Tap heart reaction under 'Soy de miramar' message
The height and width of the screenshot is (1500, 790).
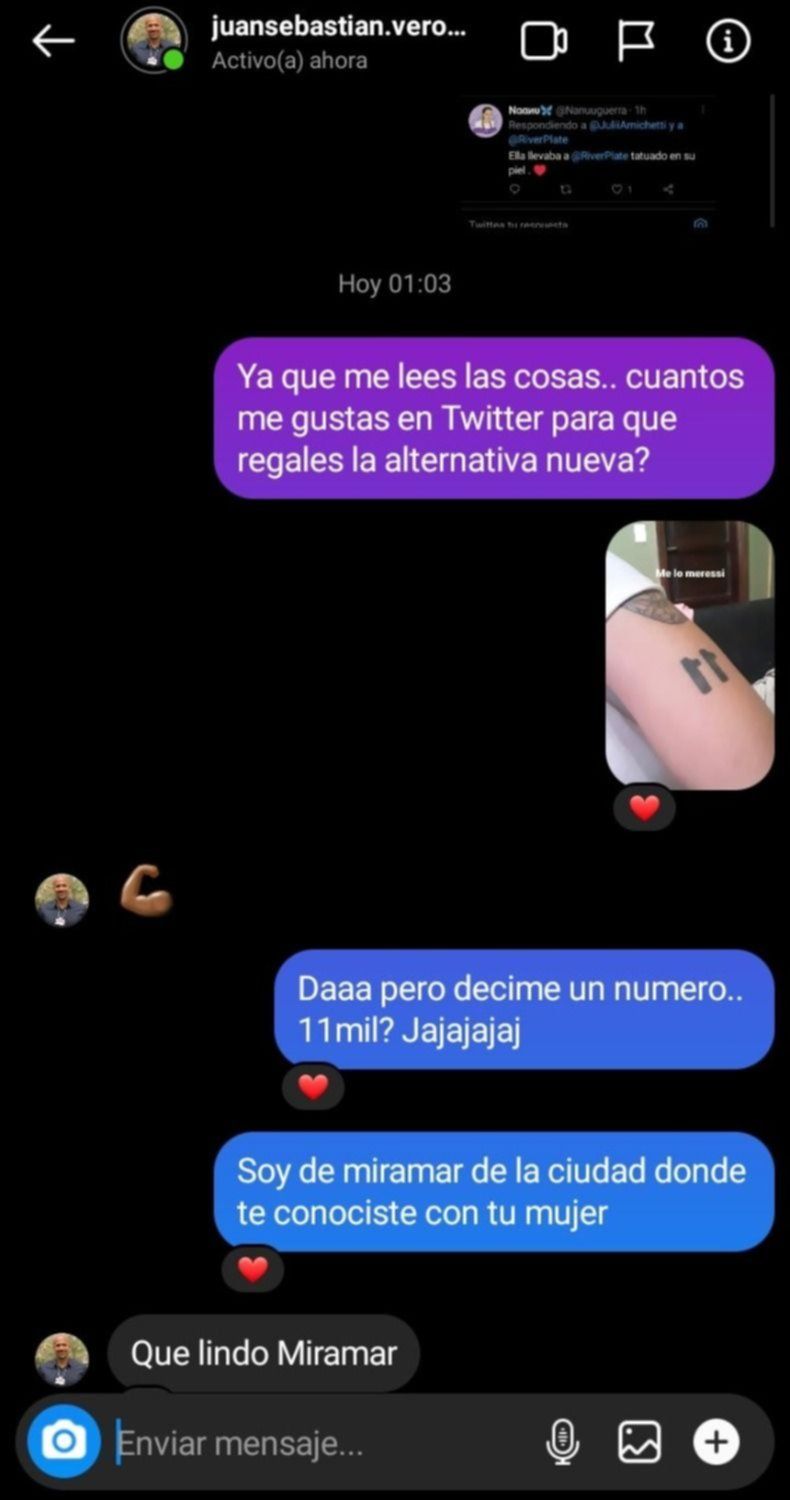[253, 1270]
